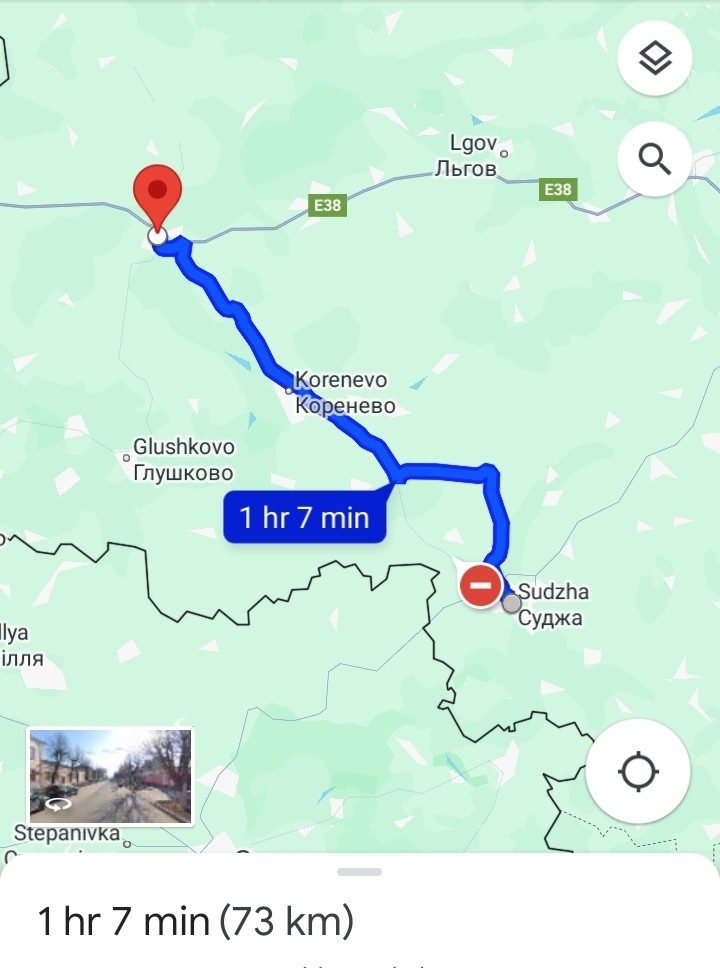Open the map layers selector
720x968 pixels.
[655, 59]
